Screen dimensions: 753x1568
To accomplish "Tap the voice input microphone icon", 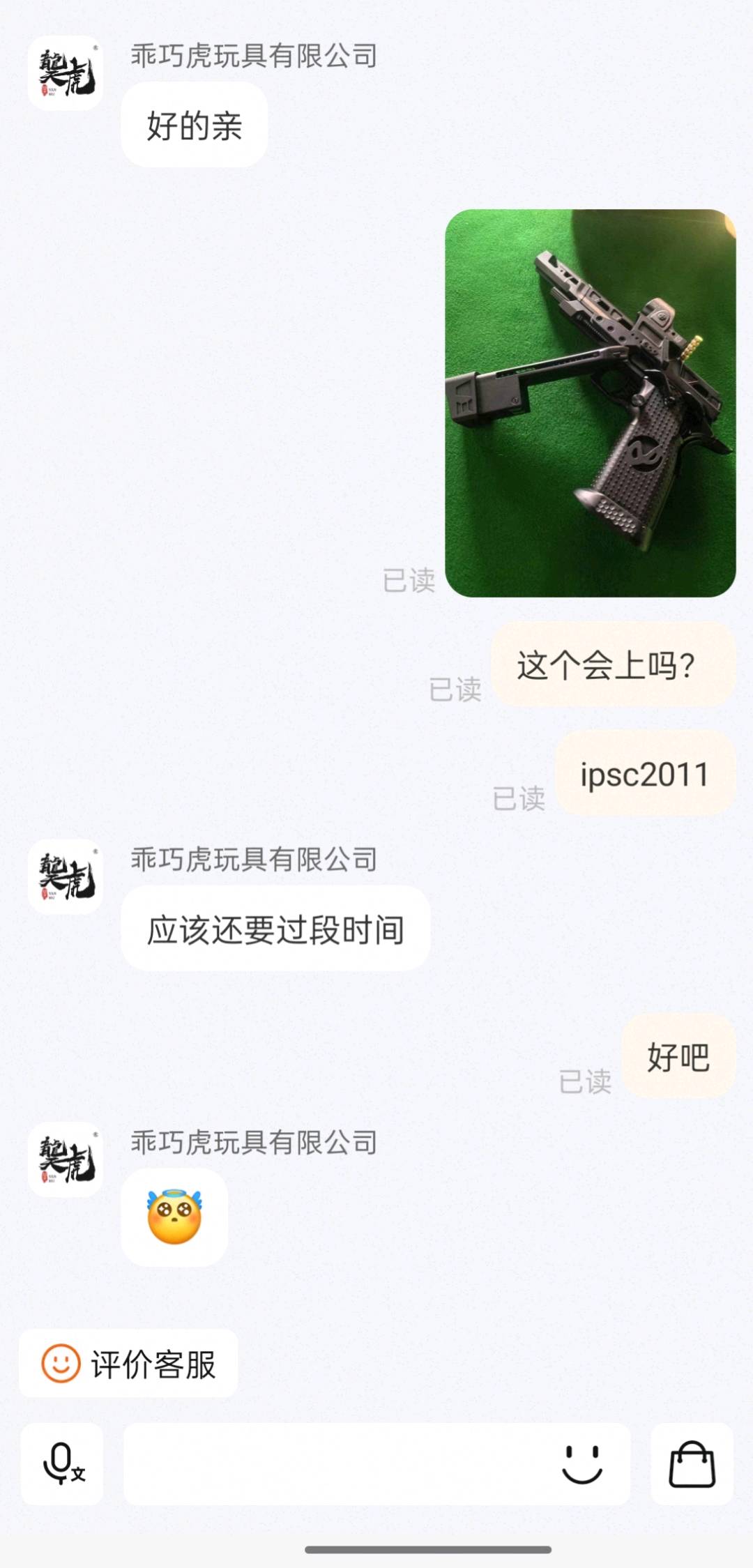I will pyautogui.click(x=62, y=1463).
